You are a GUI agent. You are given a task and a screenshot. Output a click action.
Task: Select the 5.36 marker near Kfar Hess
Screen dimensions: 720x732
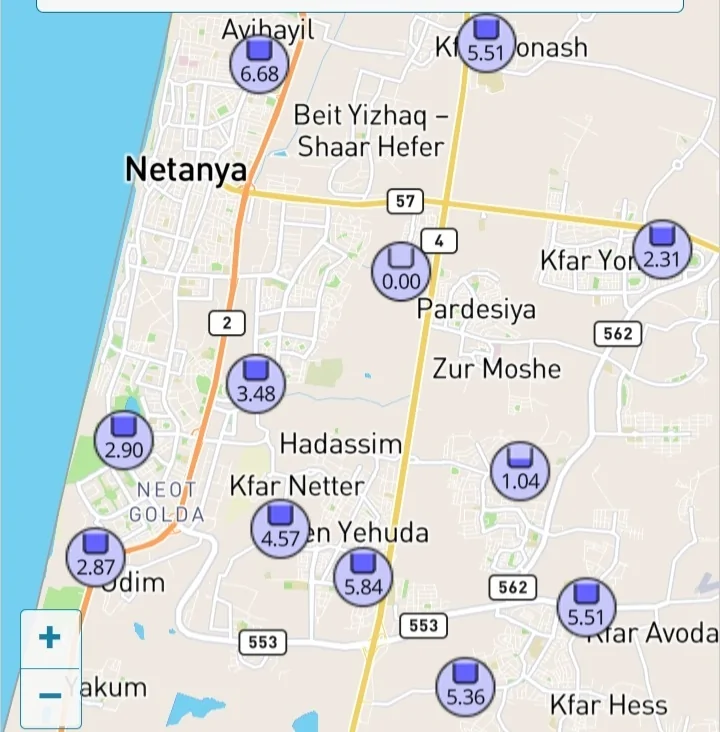coord(465,687)
